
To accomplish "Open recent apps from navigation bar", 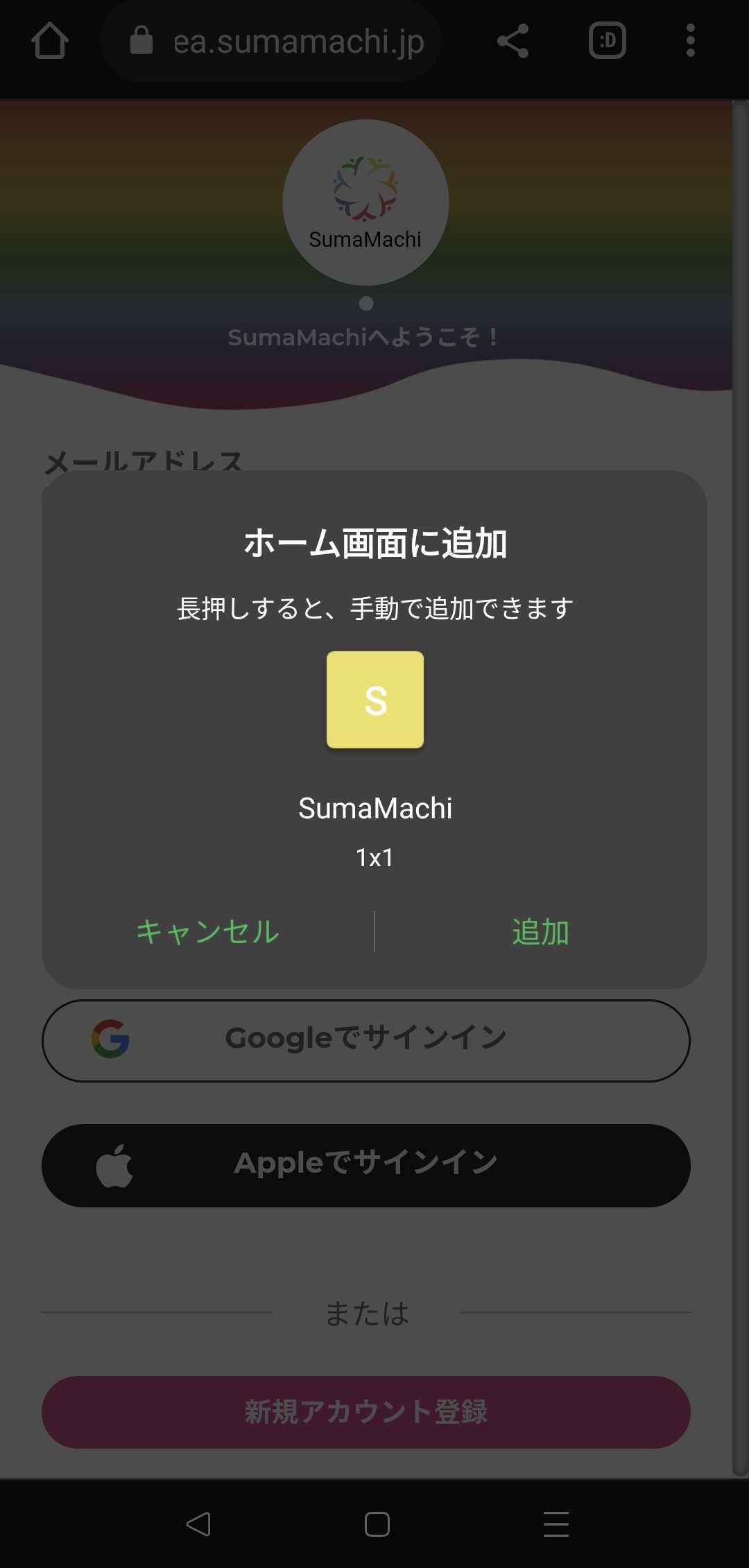I will (556, 1524).
